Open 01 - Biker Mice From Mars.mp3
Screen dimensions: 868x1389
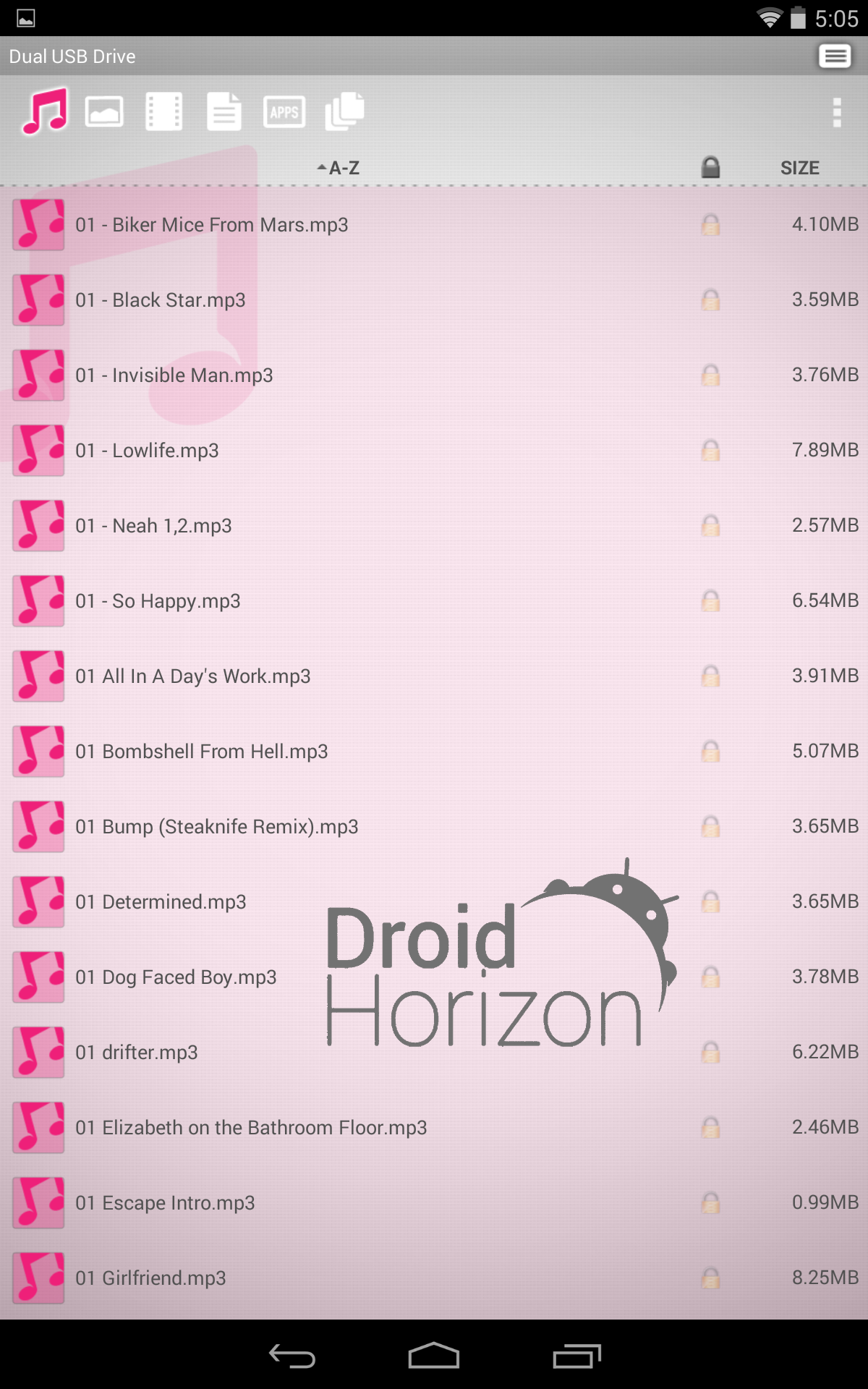434,225
